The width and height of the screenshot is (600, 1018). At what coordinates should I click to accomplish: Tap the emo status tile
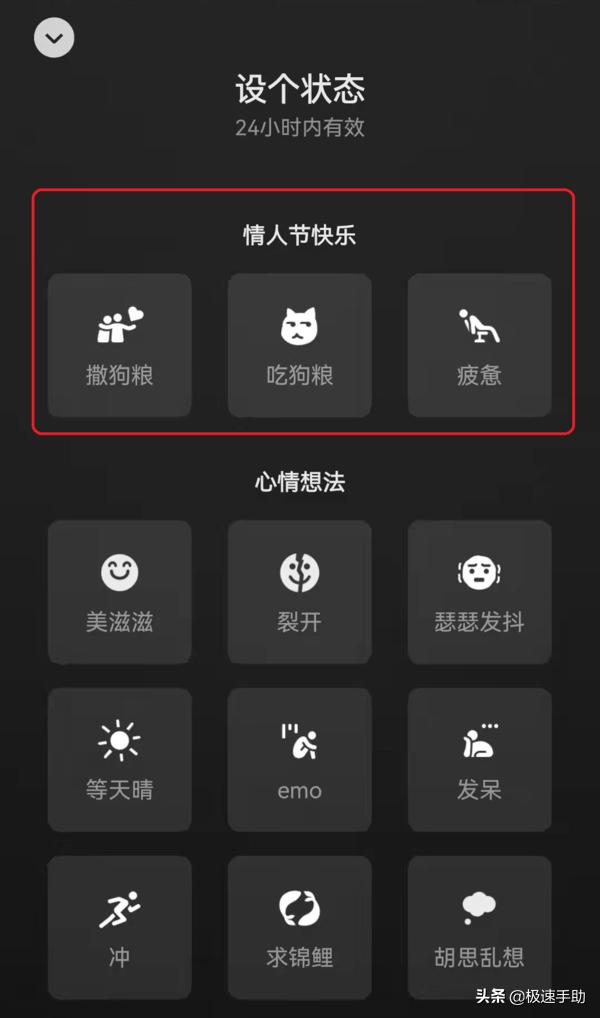(x=299, y=760)
